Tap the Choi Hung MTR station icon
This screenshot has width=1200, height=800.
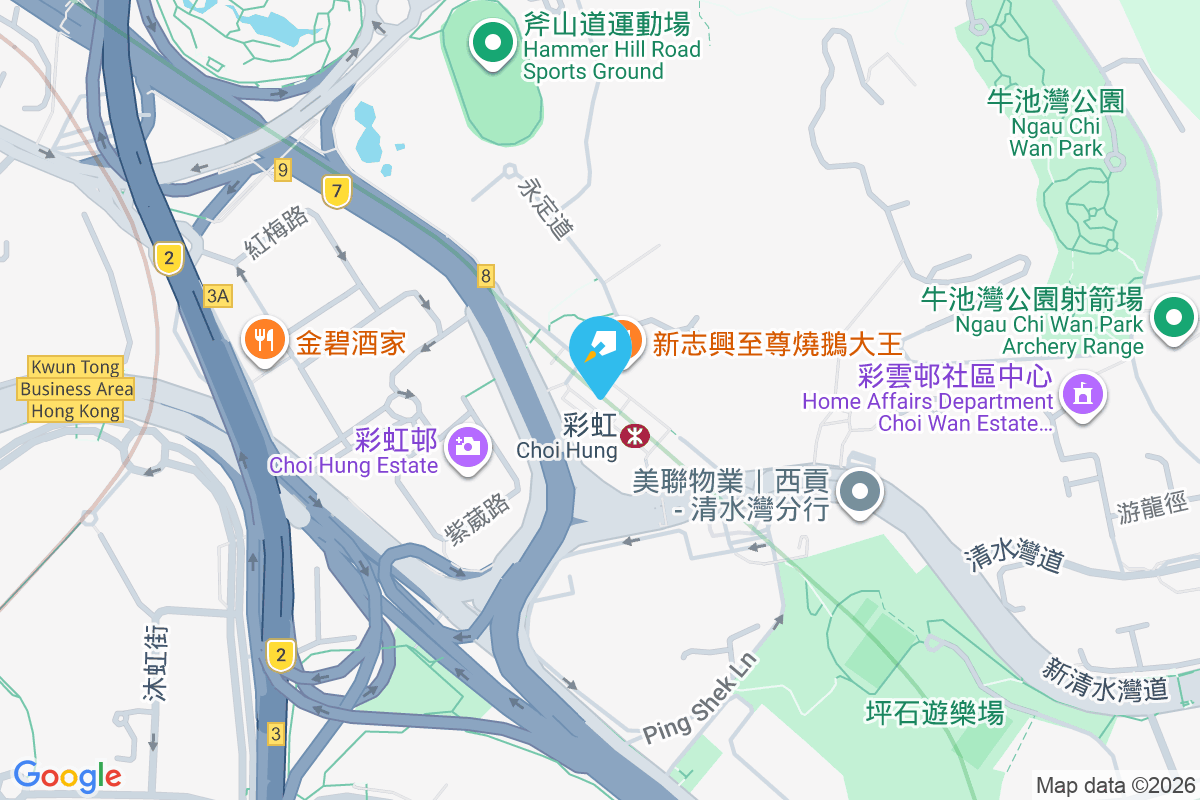point(634,435)
